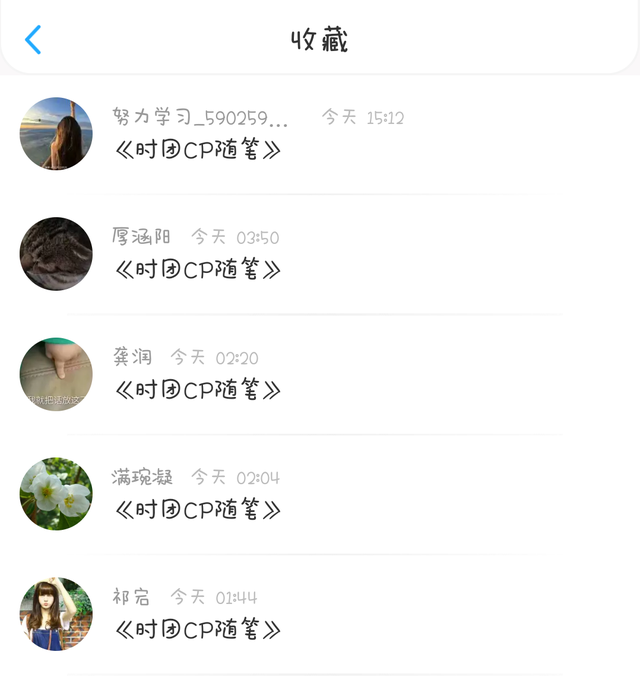Open the entry from 努力学习_590259…
The width and height of the screenshot is (640, 677).
pyautogui.click(x=198, y=150)
